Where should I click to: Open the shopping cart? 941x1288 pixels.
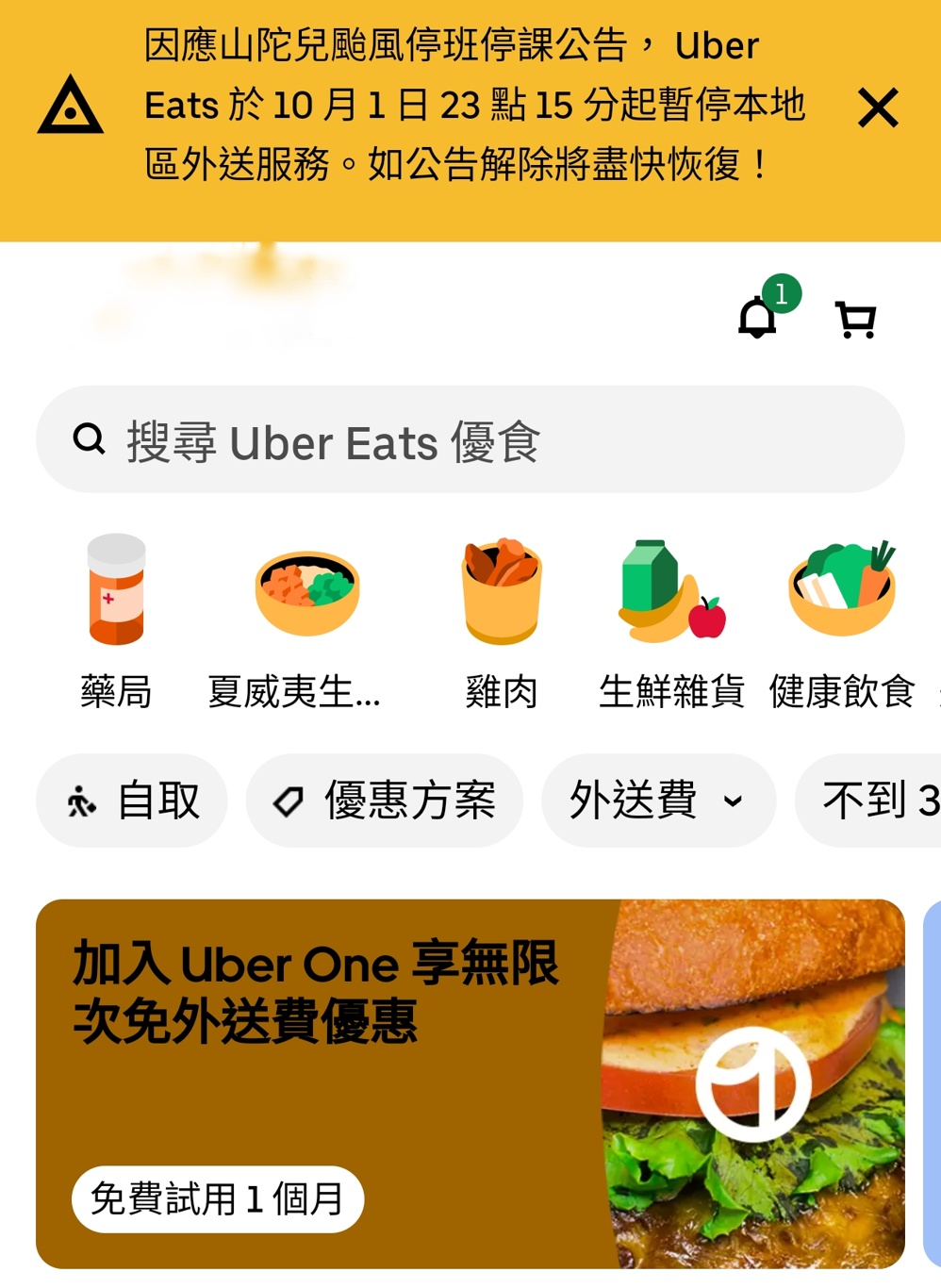(856, 320)
